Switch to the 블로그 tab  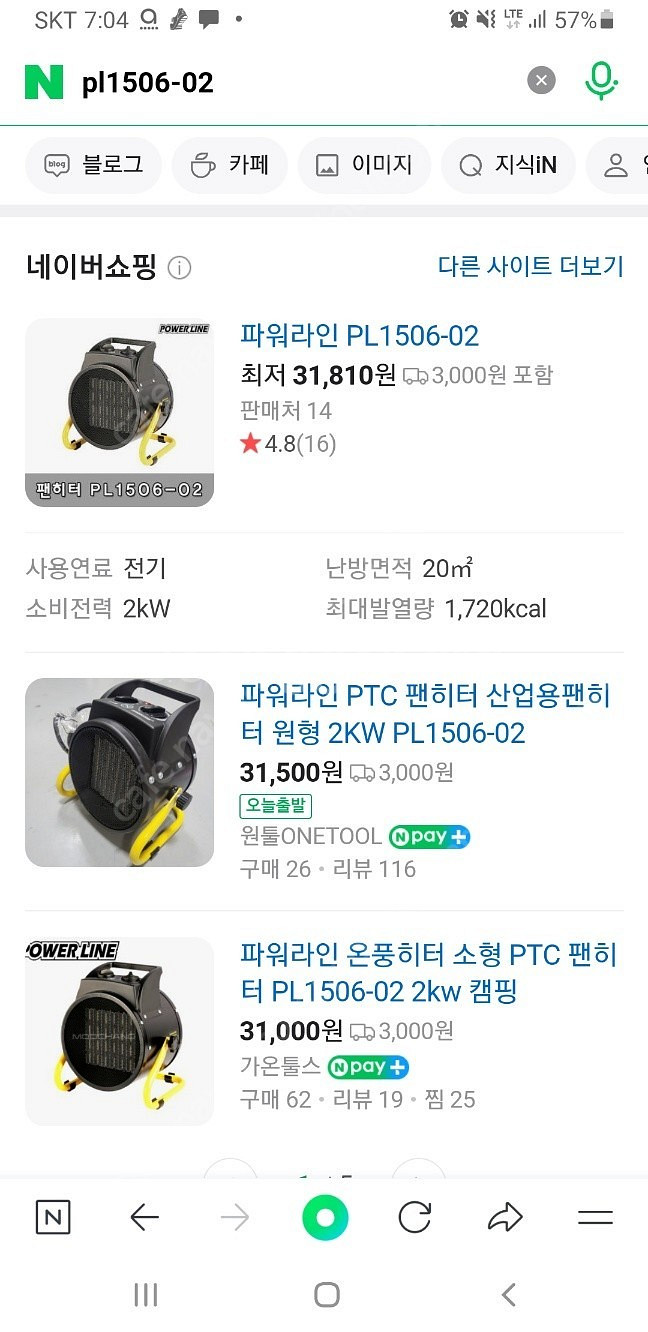pos(94,165)
